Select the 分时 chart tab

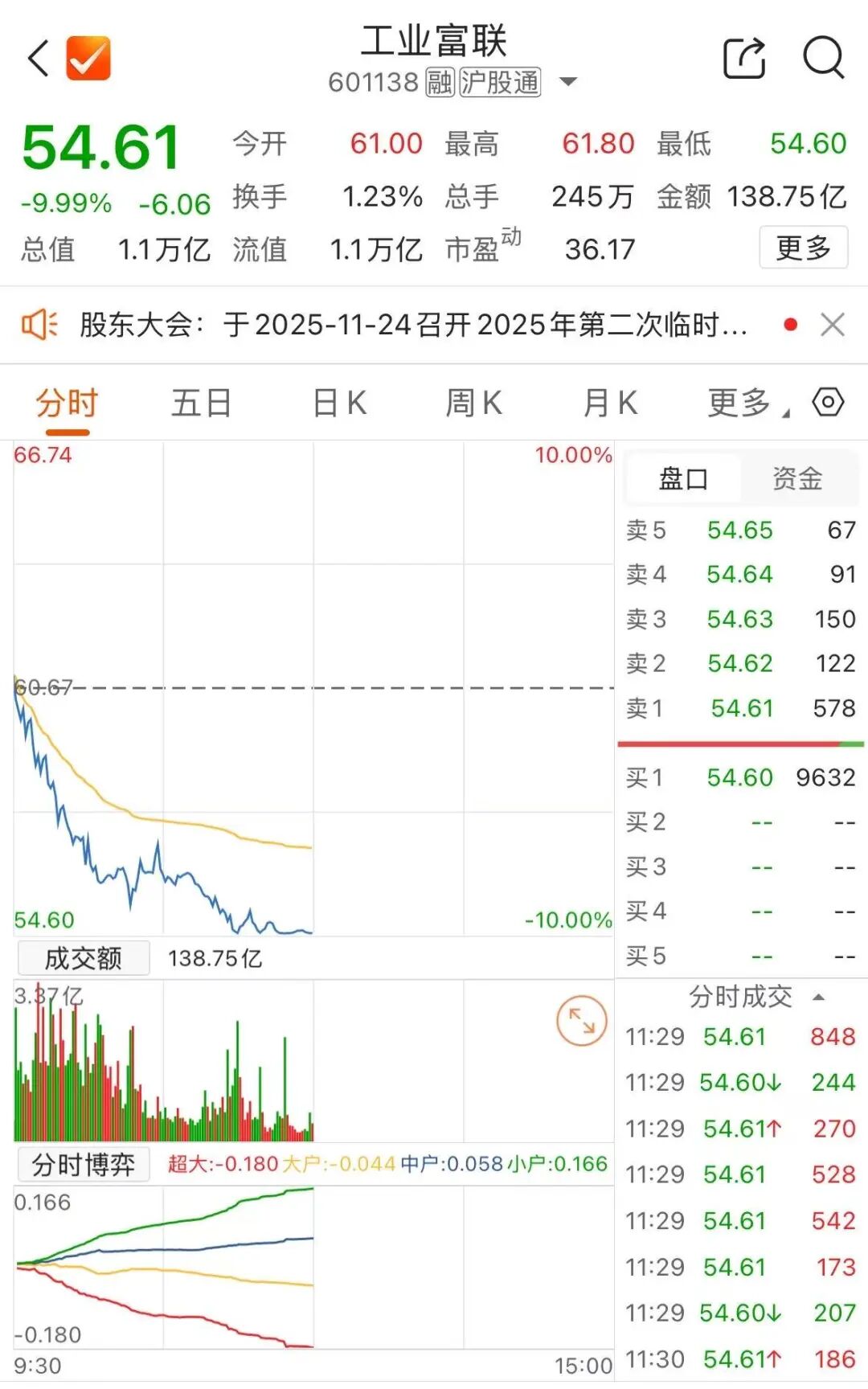point(67,403)
